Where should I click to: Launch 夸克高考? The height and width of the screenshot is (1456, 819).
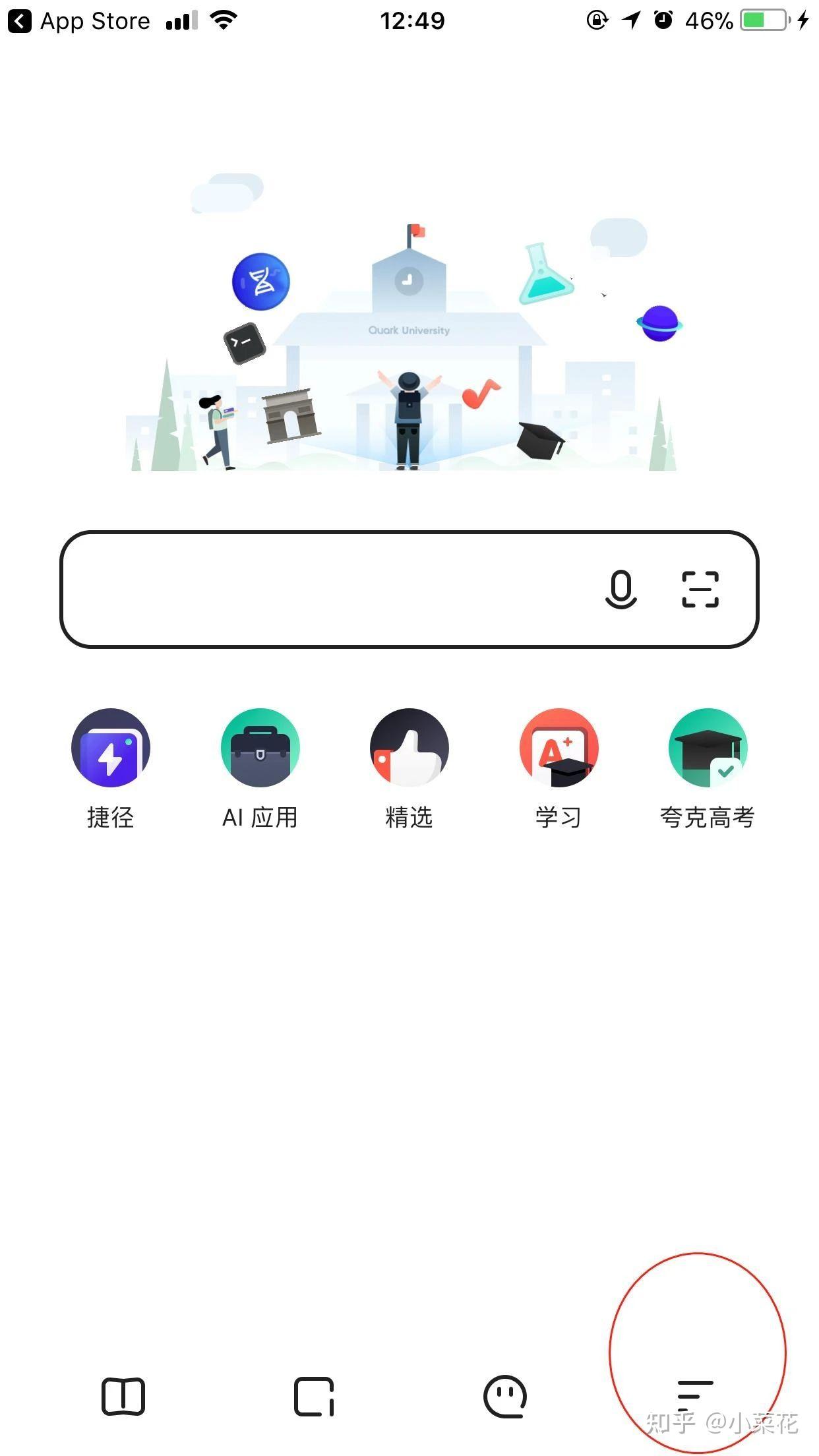click(x=708, y=748)
